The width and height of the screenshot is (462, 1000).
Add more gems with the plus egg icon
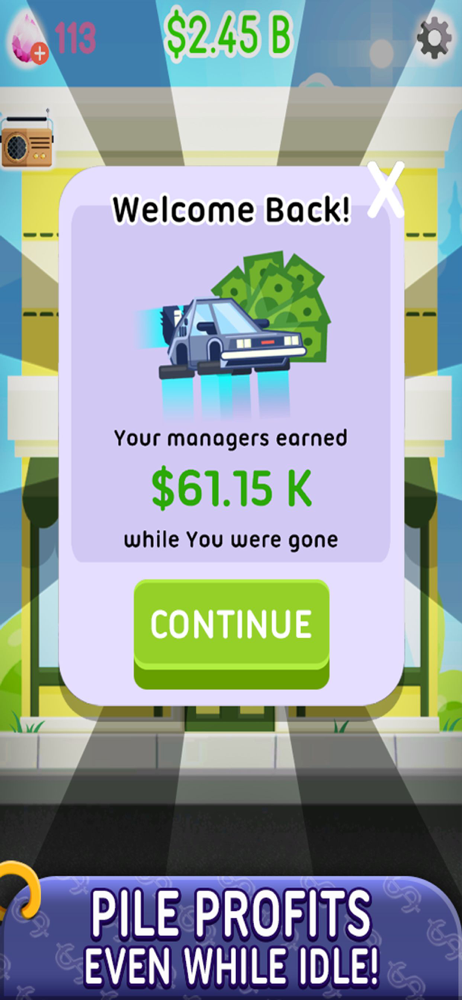[x=29, y=39]
